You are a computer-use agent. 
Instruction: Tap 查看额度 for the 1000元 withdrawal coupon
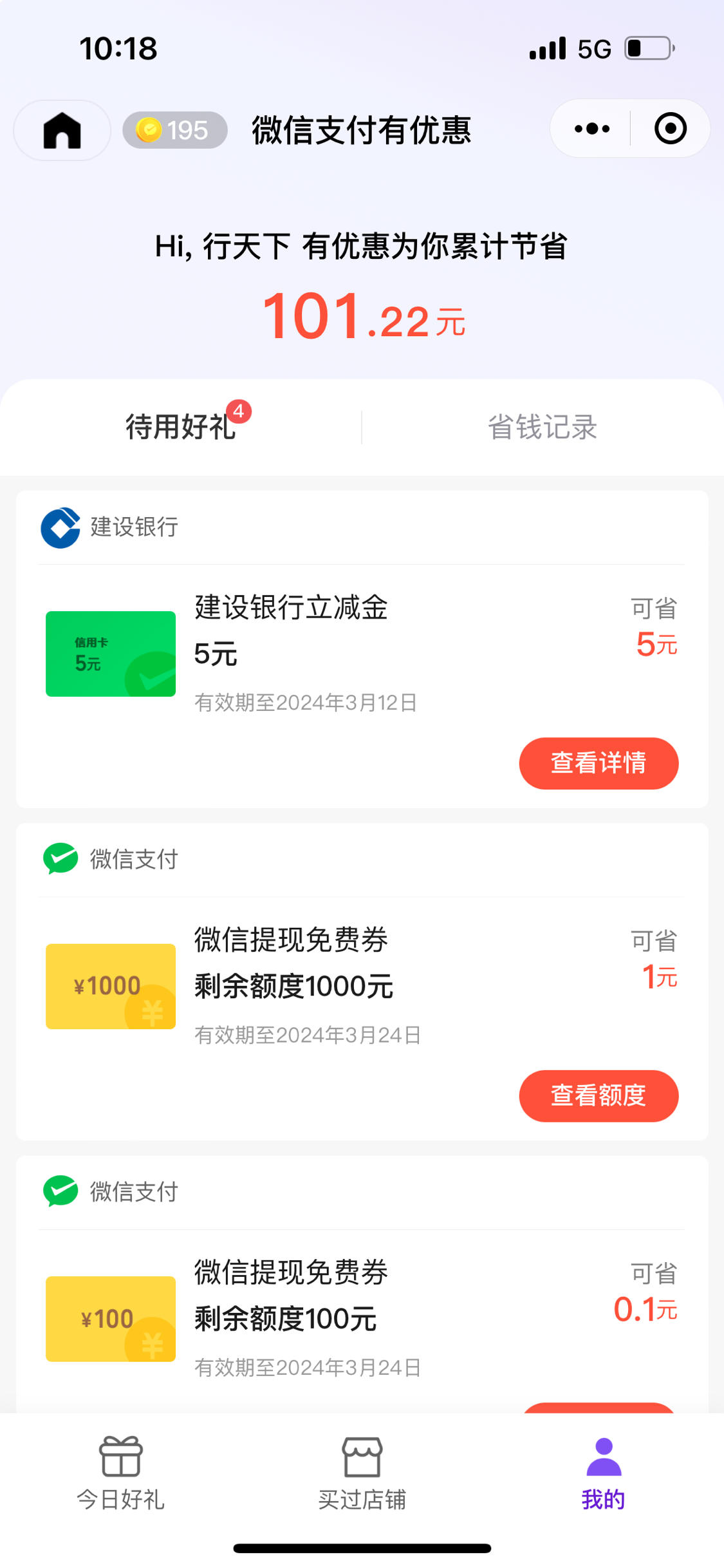click(x=599, y=1096)
